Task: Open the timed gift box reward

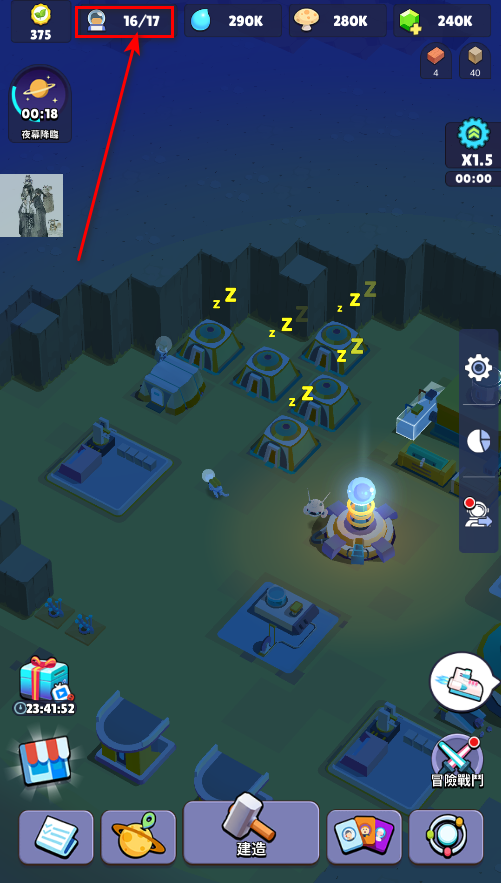Action: pyautogui.click(x=44, y=685)
